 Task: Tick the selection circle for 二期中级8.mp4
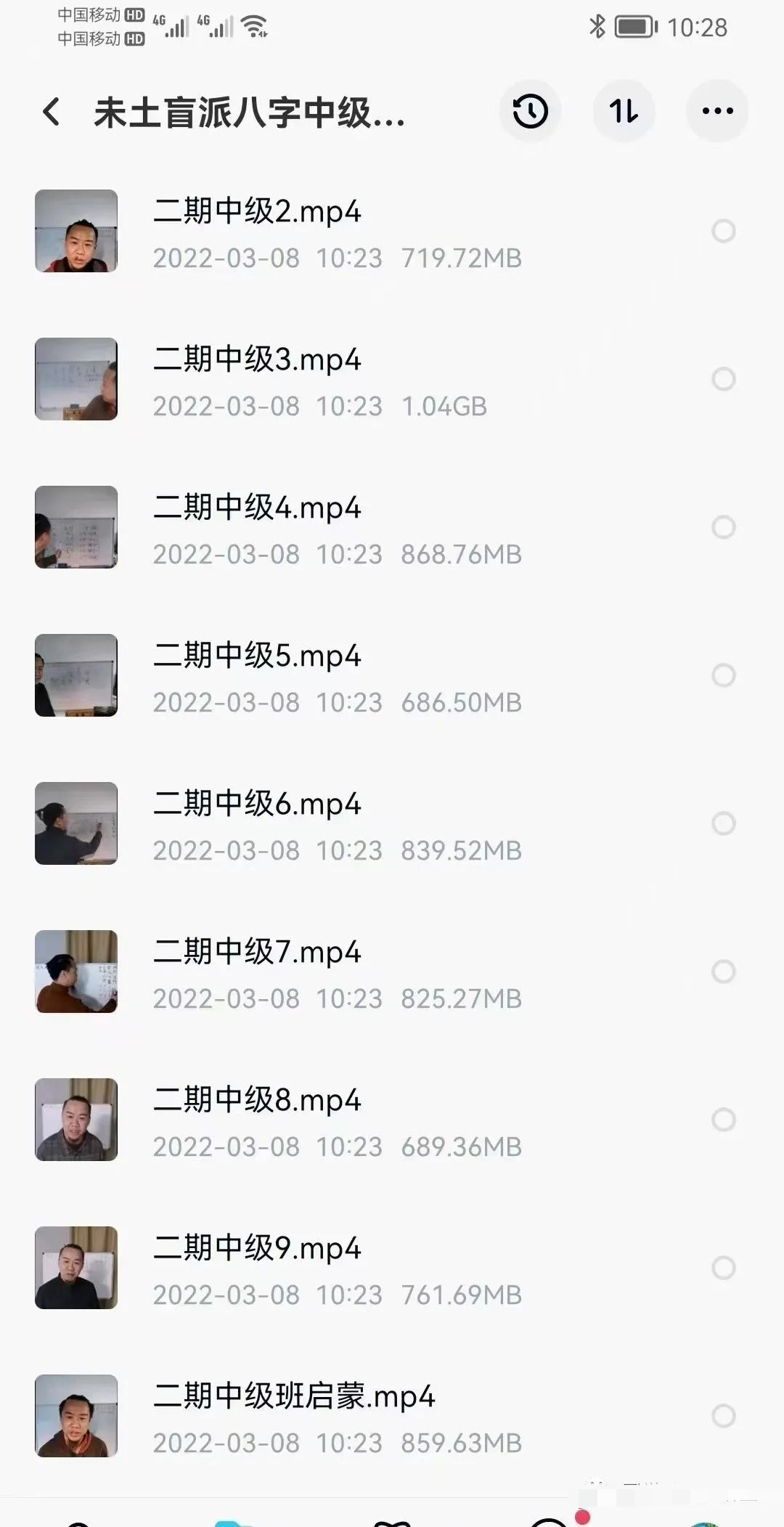(723, 1120)
